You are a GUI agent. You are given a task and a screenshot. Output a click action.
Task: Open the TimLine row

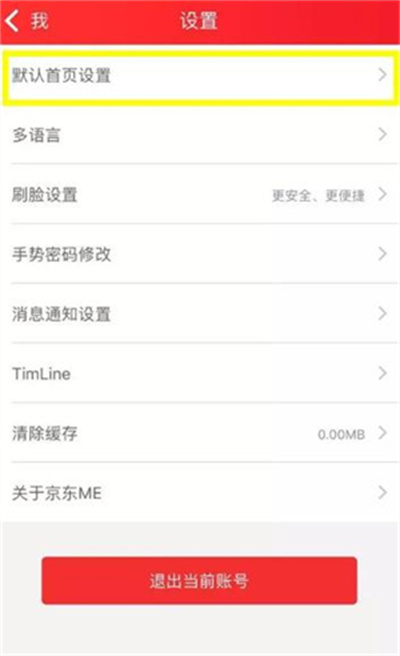(x=200, y=373)
